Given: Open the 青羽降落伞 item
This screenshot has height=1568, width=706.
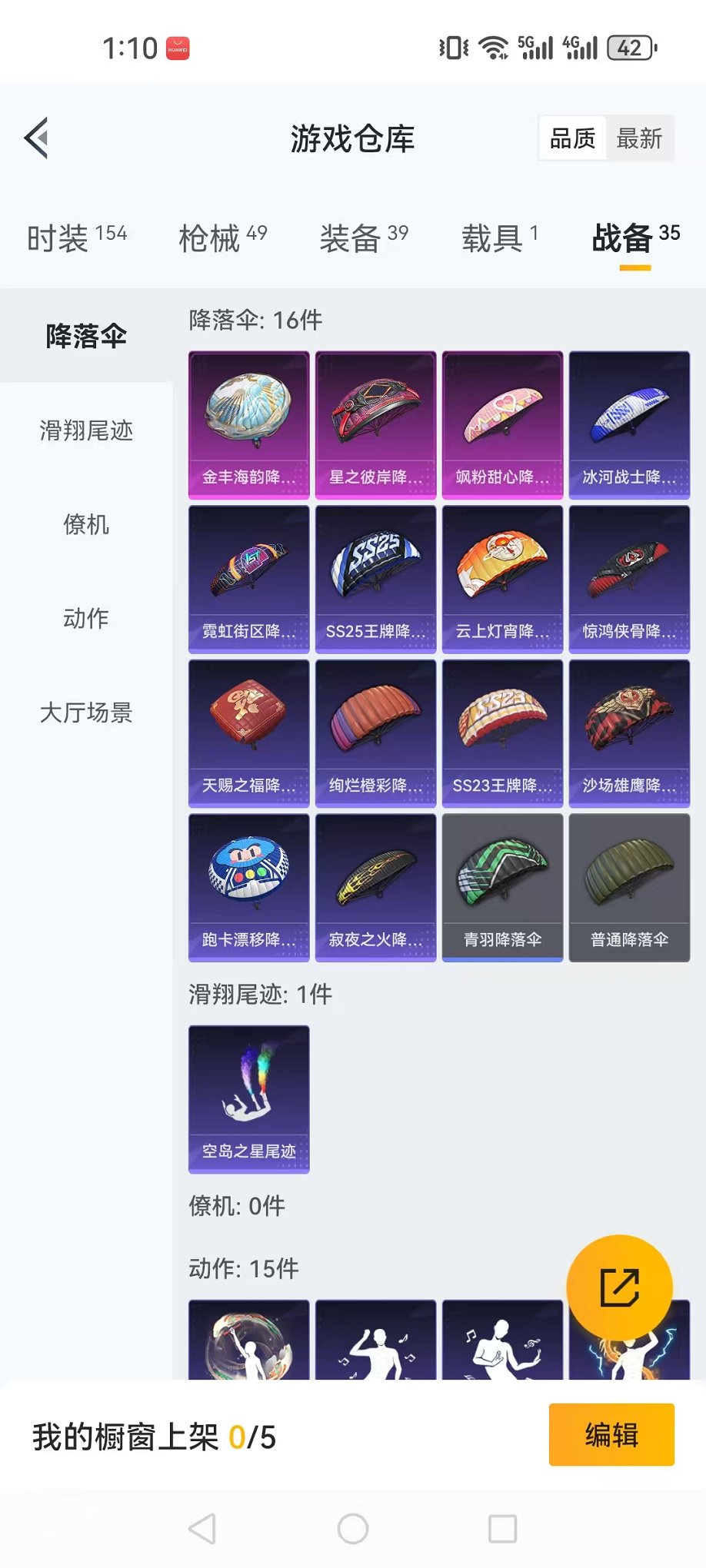Looking at the screenshot, I should 503,888.
